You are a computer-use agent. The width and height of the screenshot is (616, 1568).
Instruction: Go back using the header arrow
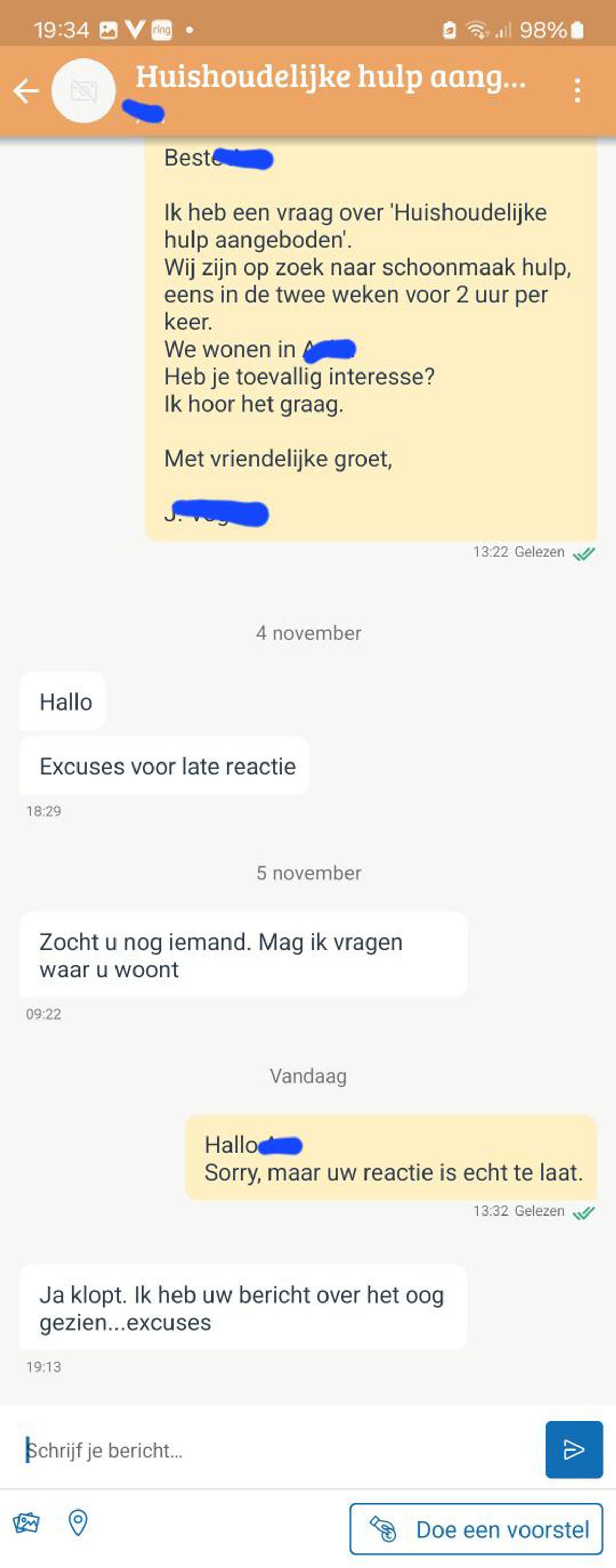click(26, 91)
